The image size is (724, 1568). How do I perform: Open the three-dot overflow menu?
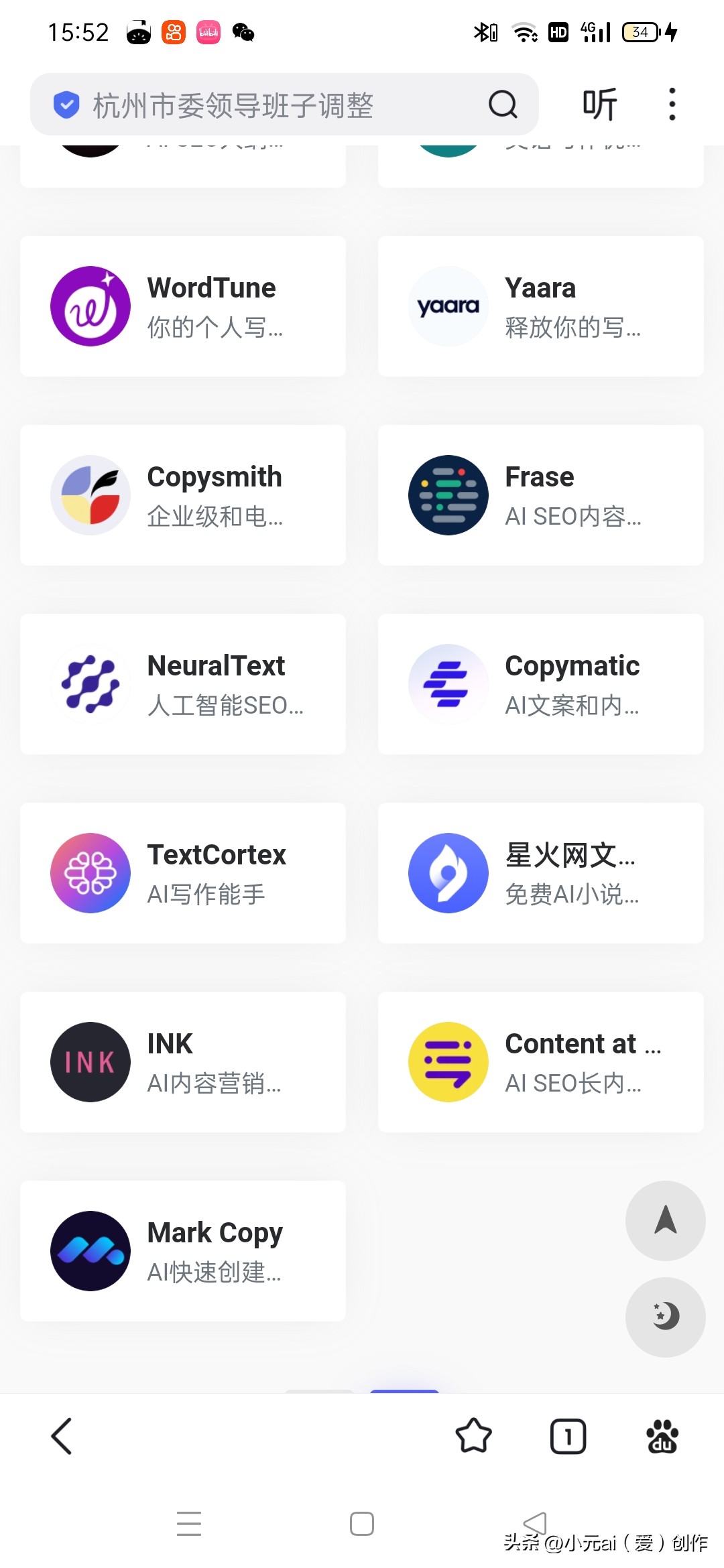[672, 105]
